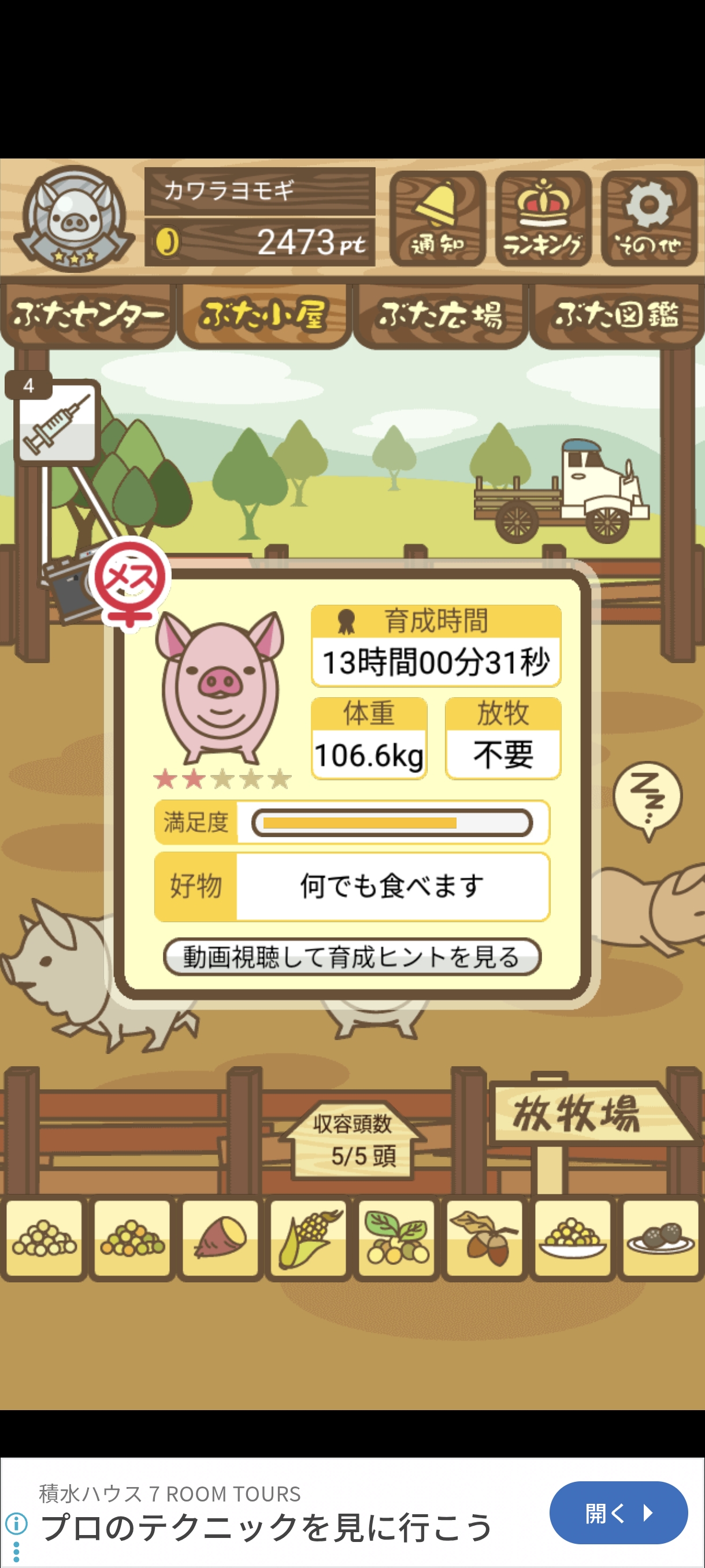Tap 動画視聴して育成ヒントを見る button
The width and height of the screenshot is (705, 1568).
coord(351,957)
